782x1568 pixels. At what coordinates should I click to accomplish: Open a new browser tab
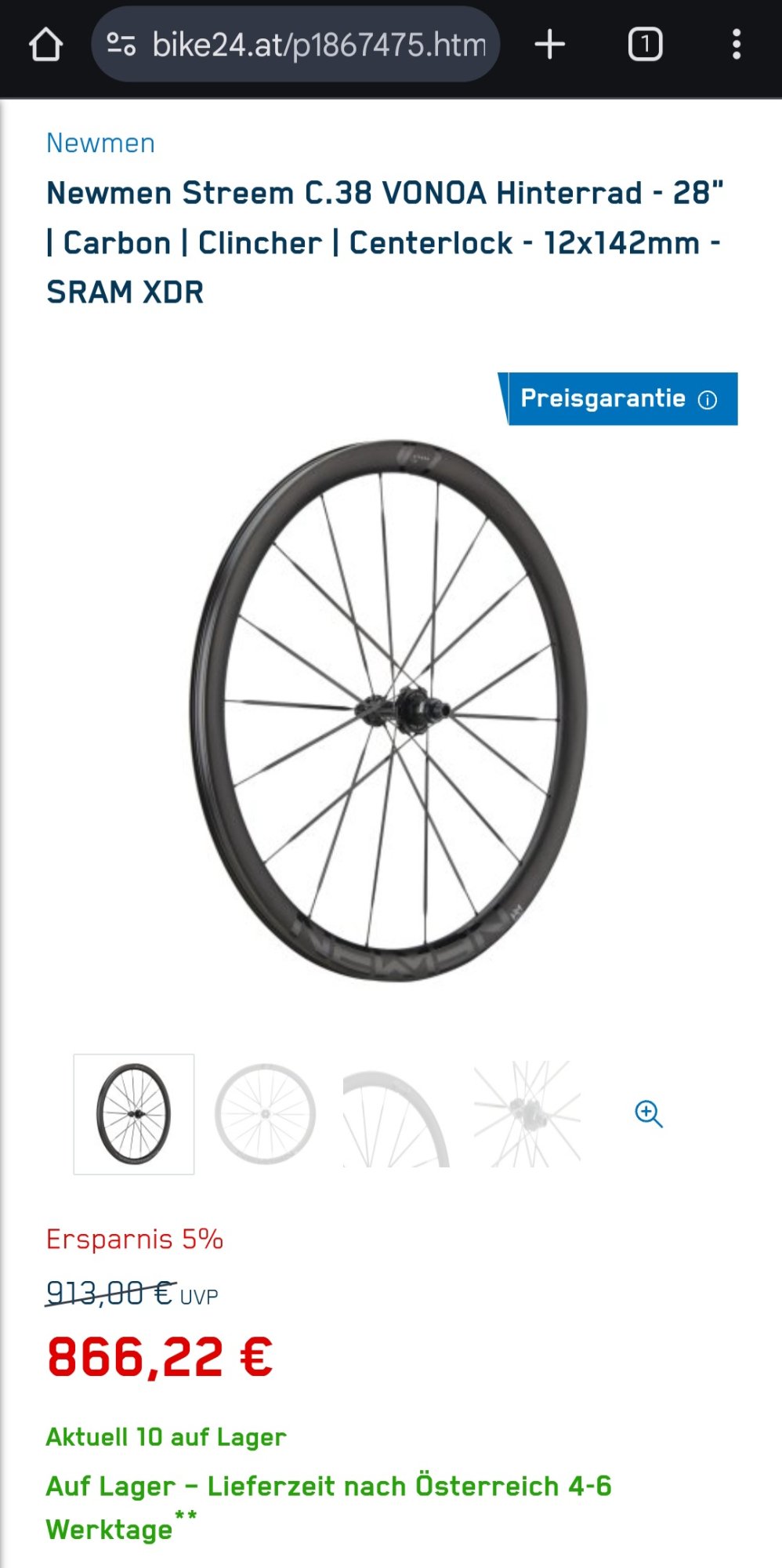pos(549,45)
